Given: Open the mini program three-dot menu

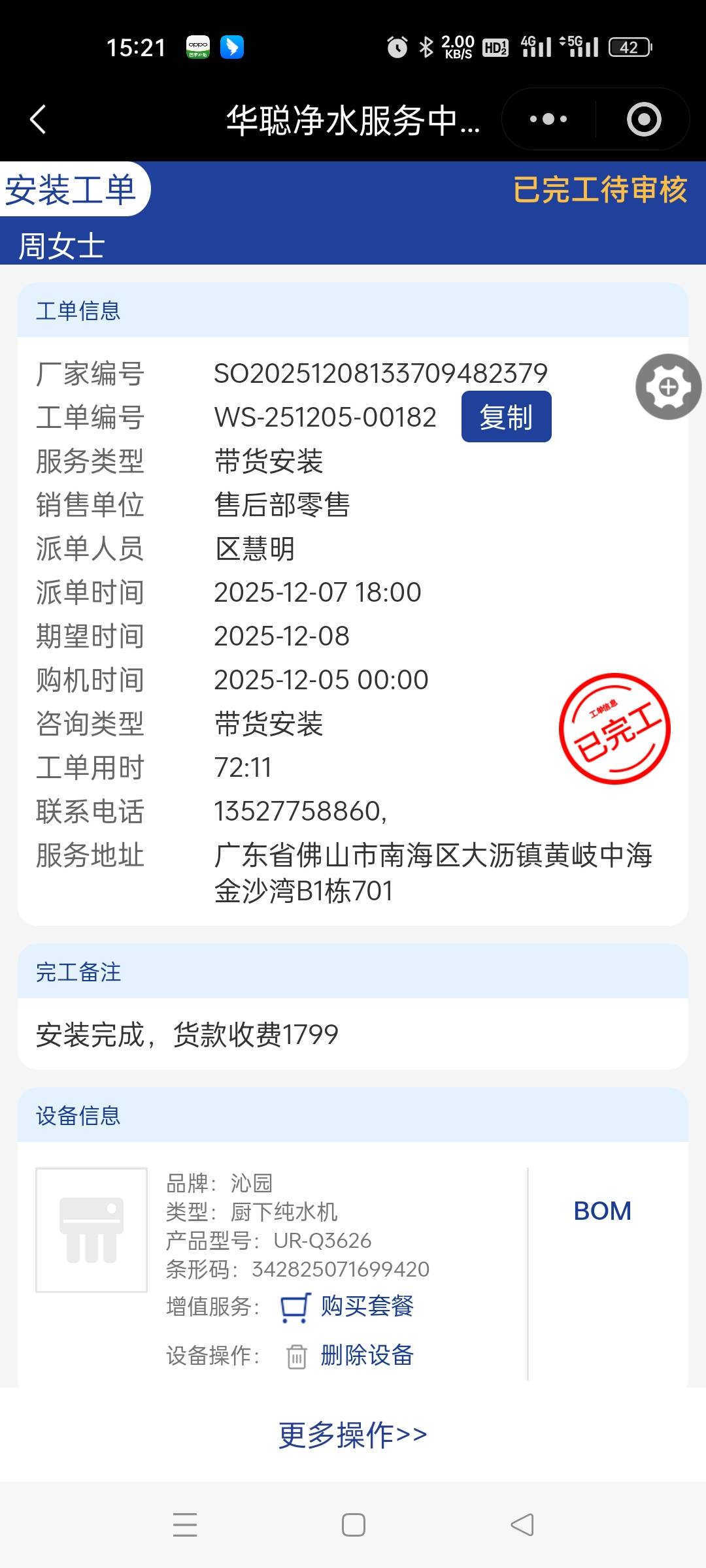Looking at the screenshot, I should [x=548, y=120].
